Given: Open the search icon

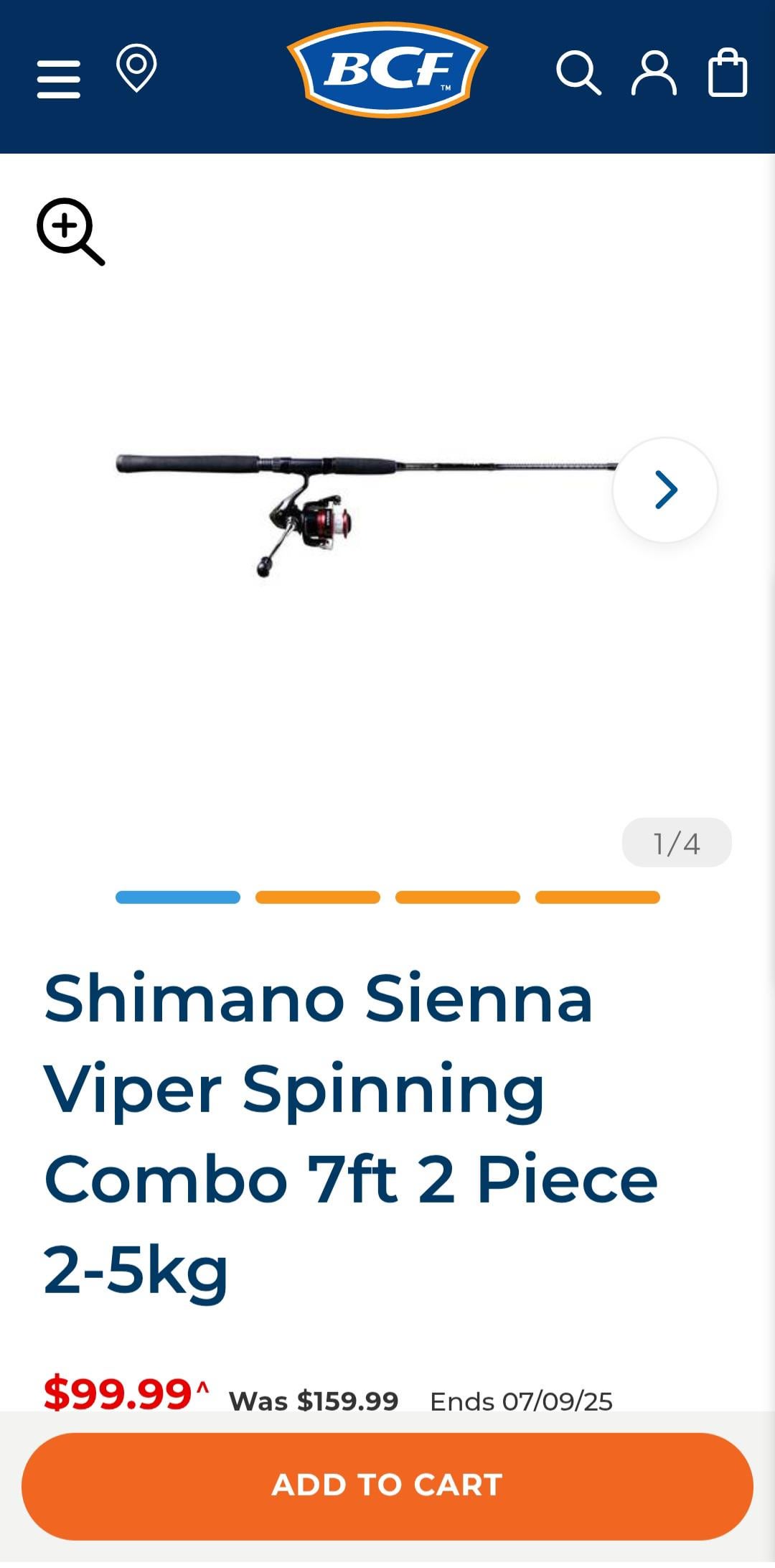Looking at the screenshot, I should point(578,73).
